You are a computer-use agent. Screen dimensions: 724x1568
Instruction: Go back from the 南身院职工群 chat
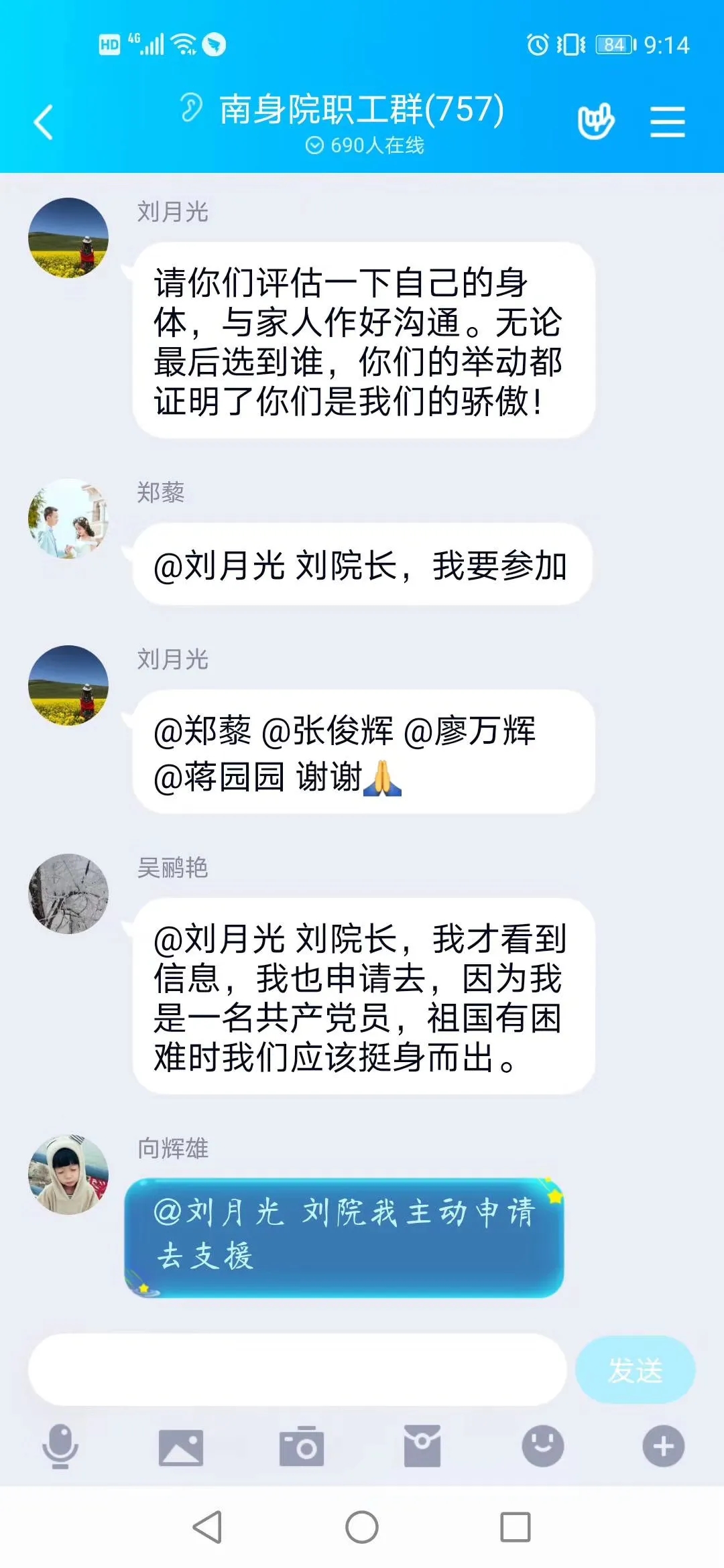click(x=44, y=123)
